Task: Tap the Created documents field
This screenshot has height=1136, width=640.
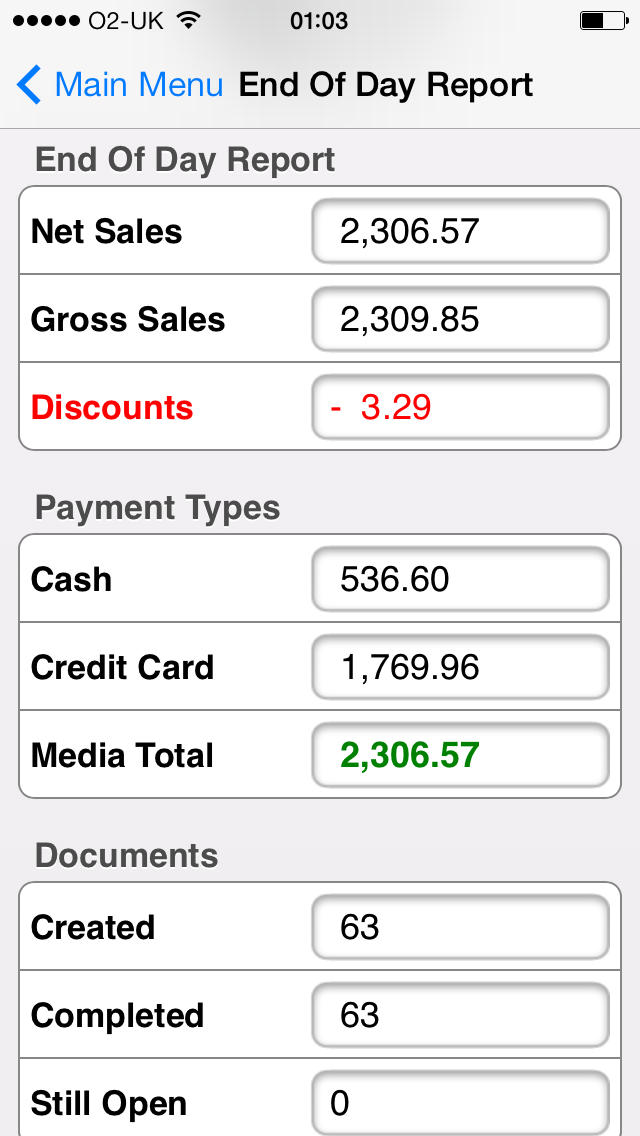Action: 460,927
